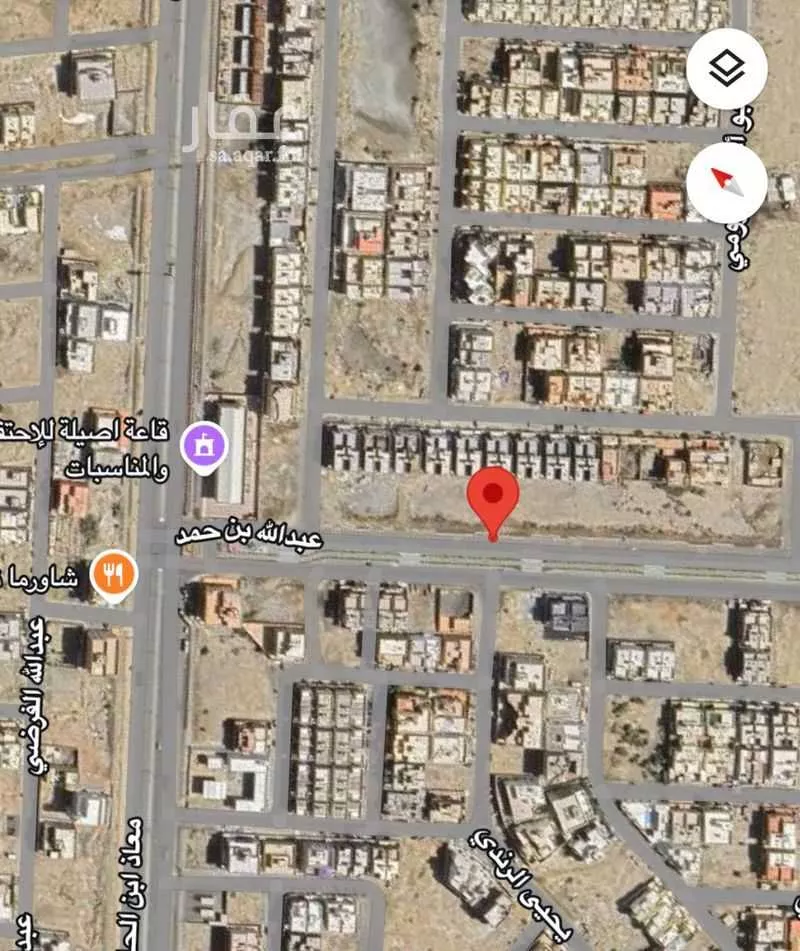This screenshot has height=951, width=800.
Task: Open the orange شاورما restaurant marker
Action: (114, 573)
